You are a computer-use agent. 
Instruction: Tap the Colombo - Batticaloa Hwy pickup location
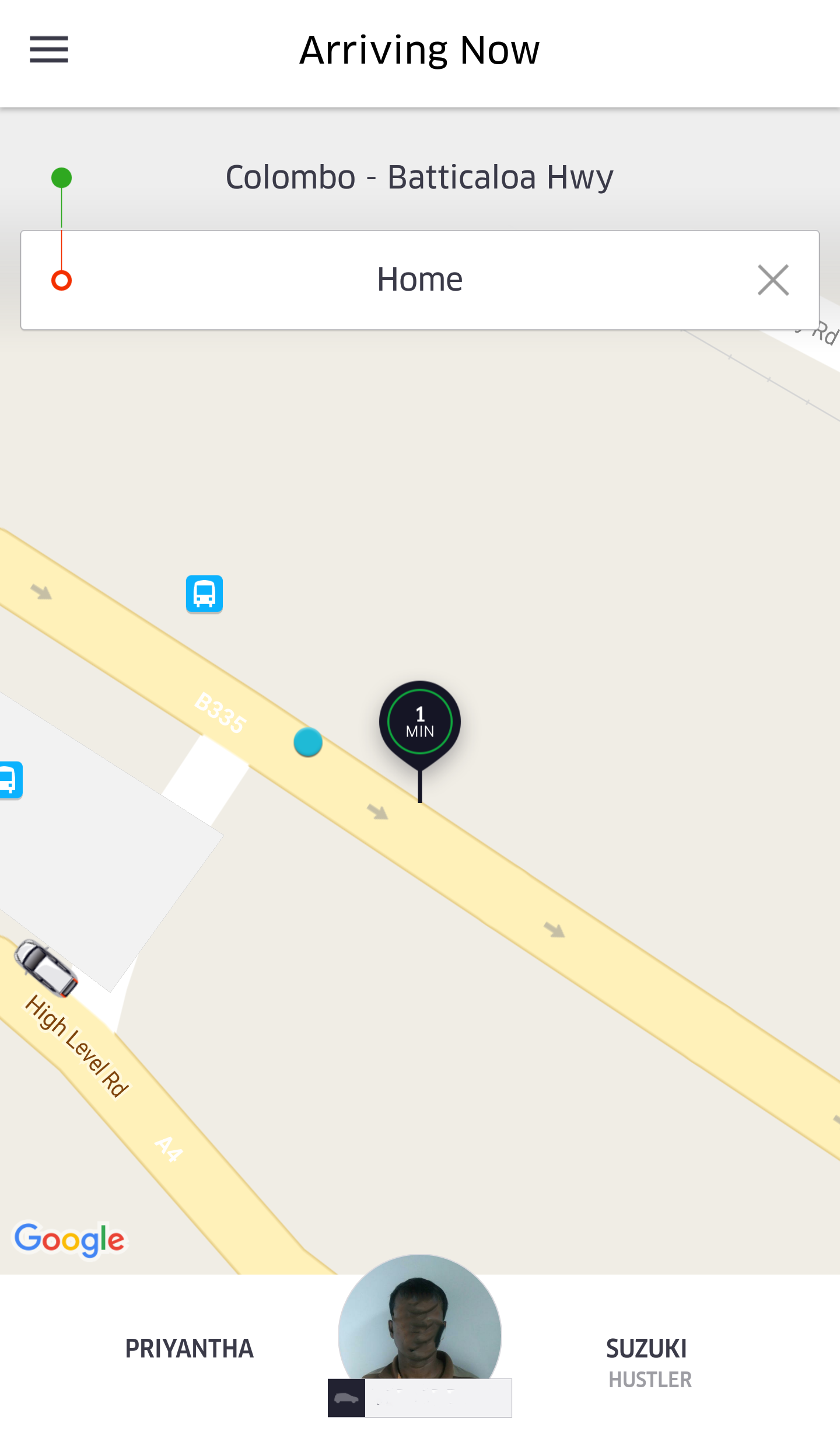click(x=419, y=177)
